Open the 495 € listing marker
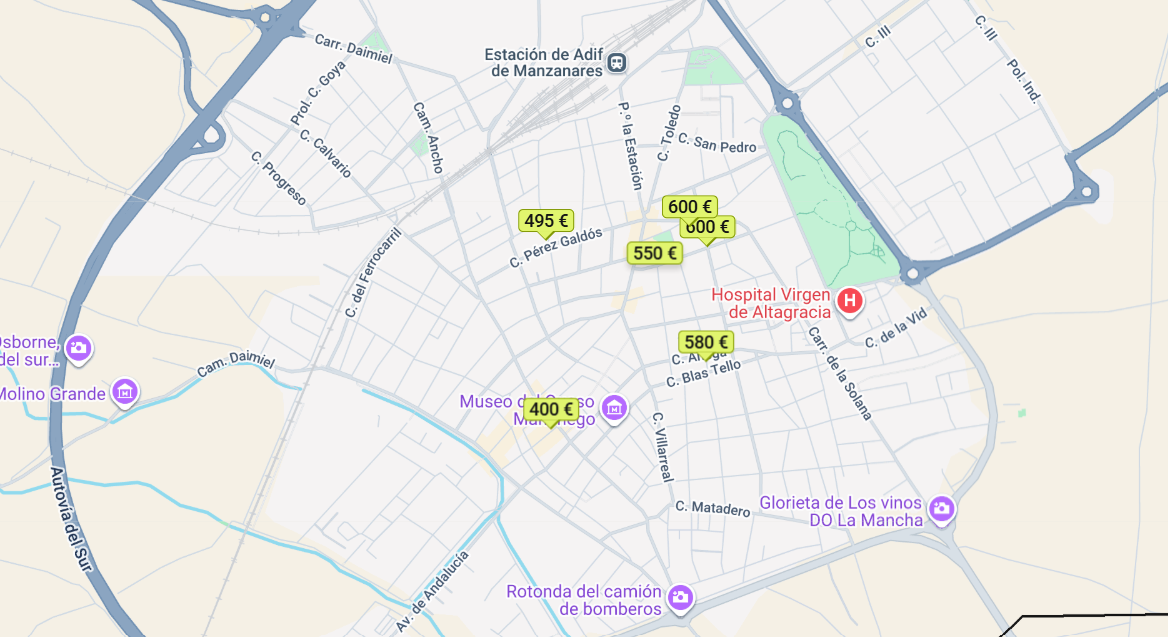1168x637 pixels. [546, 221]
